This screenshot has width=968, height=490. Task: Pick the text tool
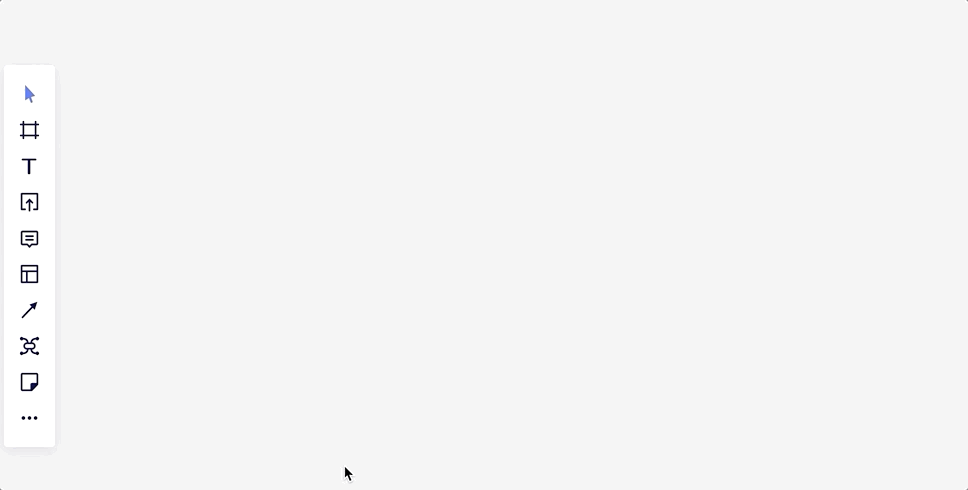[x=29, y=166]
